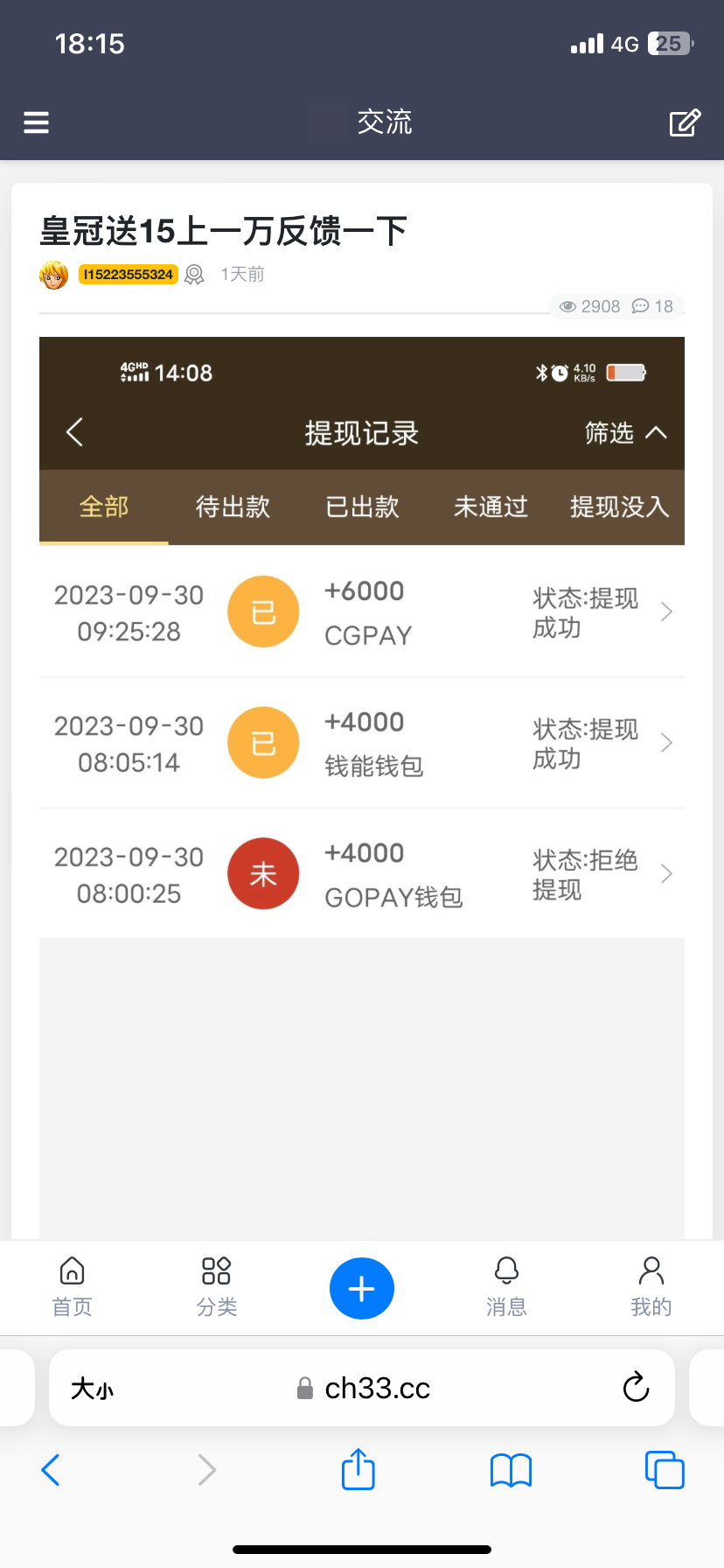Open the 大小 page settings menu
Viewport: 724px width, 1568px height.
tap(92, 1389)
